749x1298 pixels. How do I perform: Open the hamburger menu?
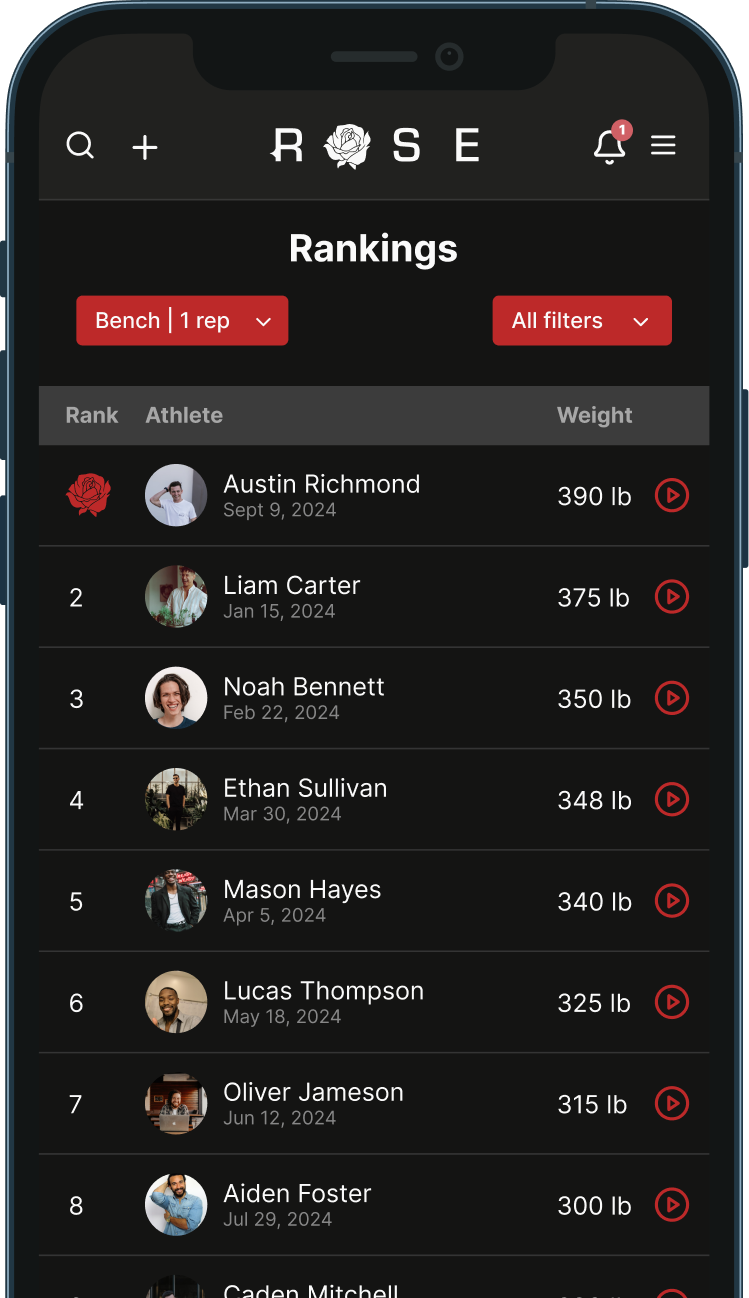pyautogui.click(x=663, y=146)
